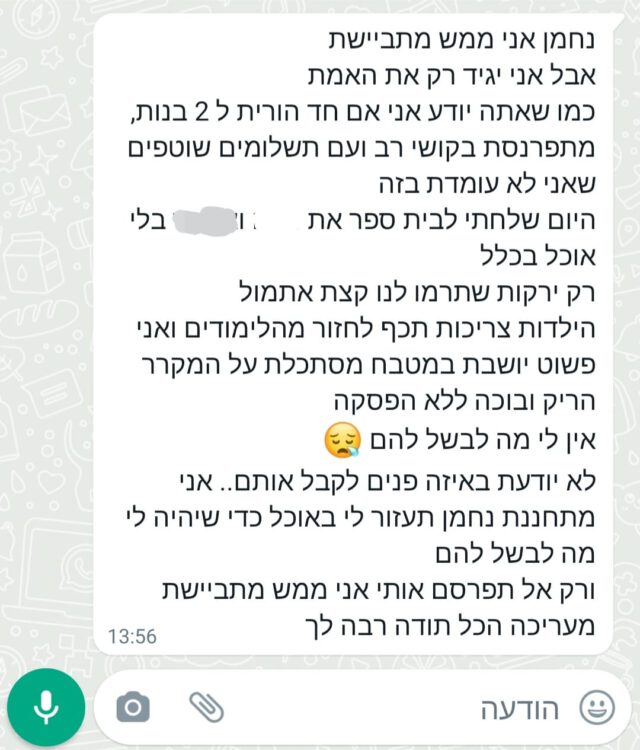
Task: Open the camera from the message bar
Action: tap(132, 708)
